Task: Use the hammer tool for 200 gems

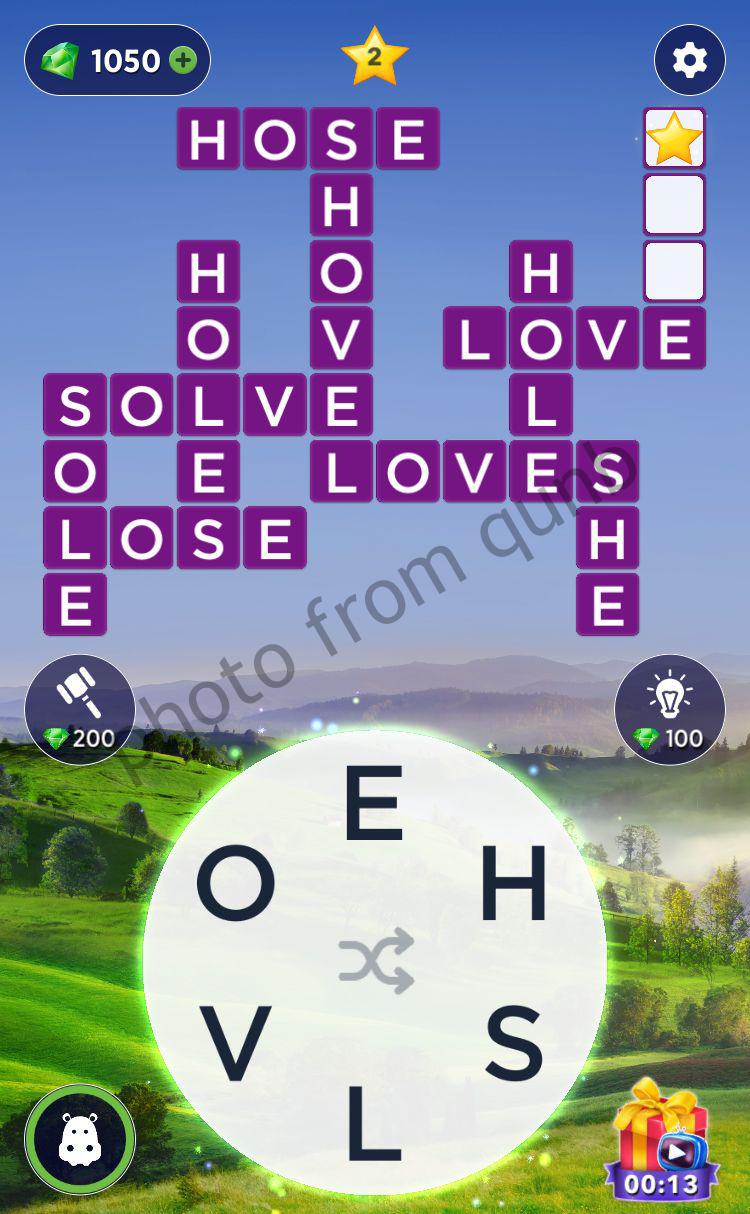Action: 80,709
